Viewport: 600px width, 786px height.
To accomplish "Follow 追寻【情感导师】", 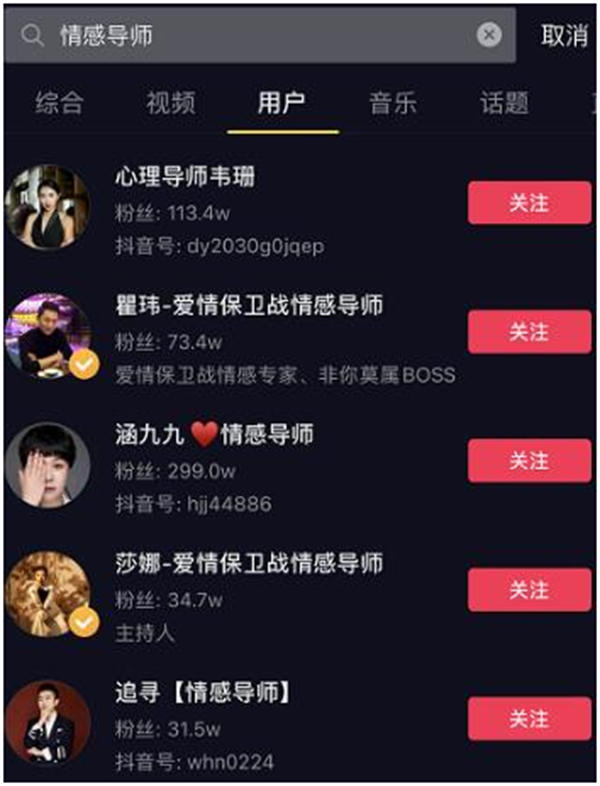I will pos(529,719).
